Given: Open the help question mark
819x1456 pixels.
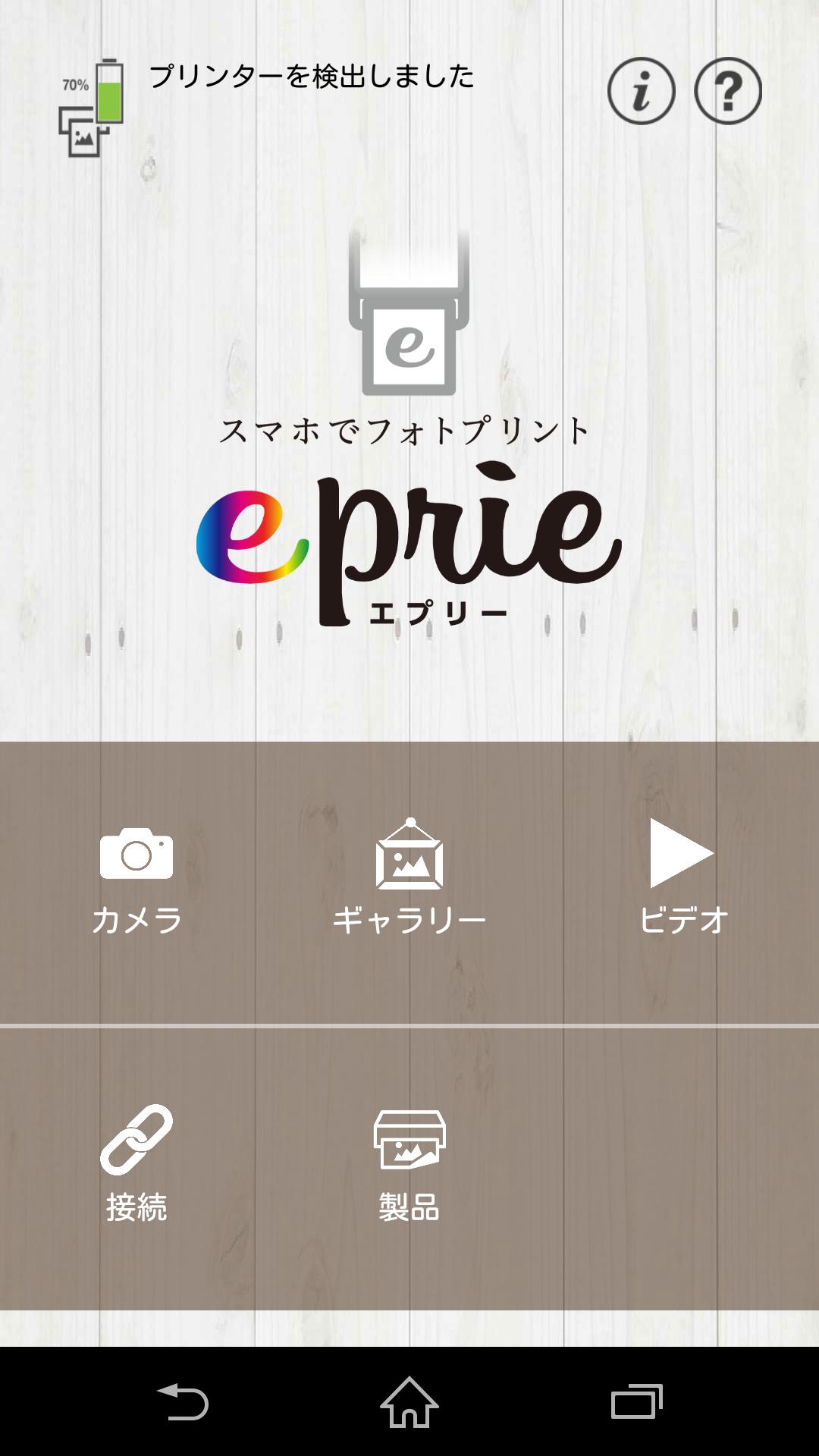Looking at the screenshot, I should coord(728,92).
